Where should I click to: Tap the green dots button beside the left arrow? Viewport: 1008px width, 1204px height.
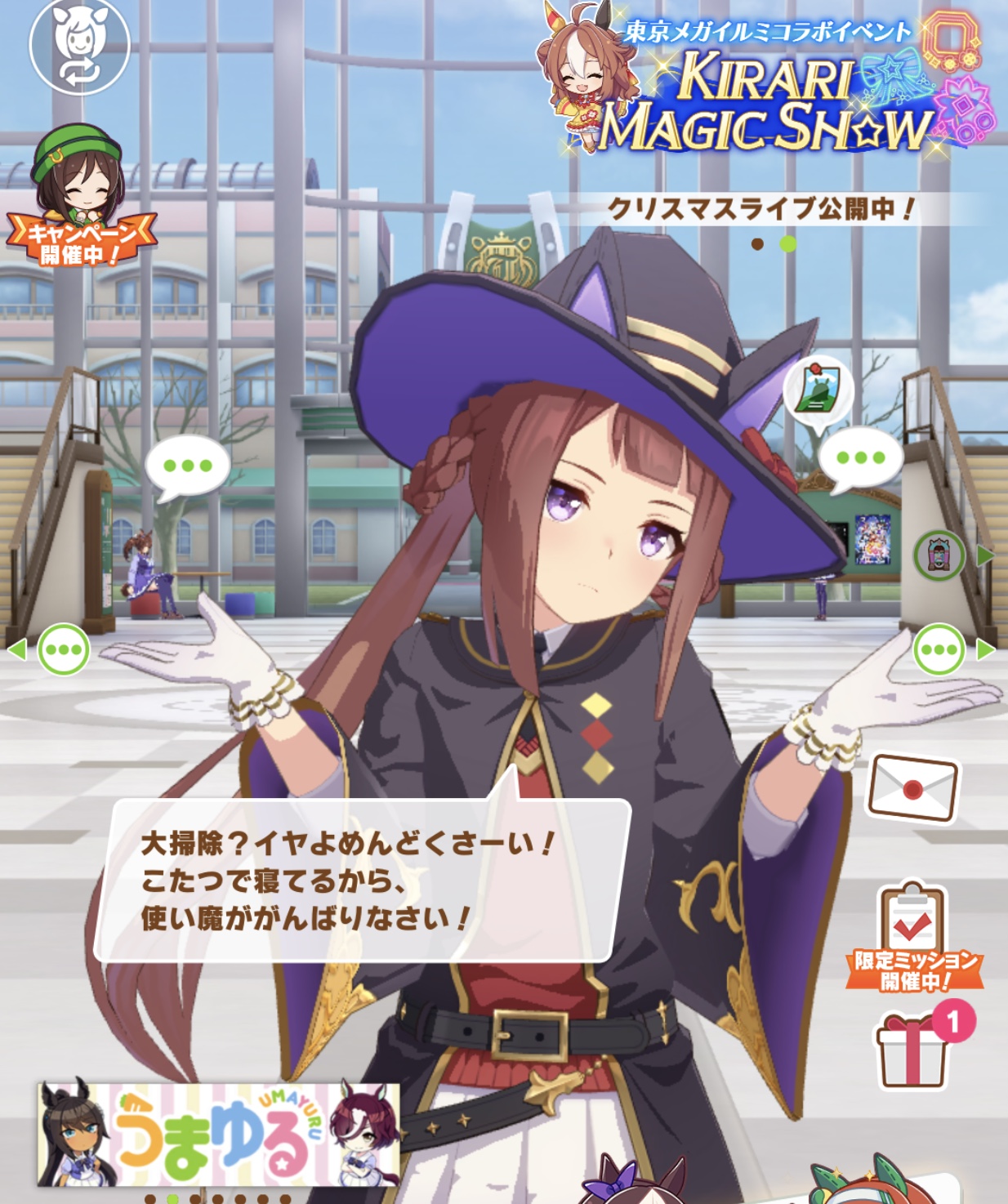[64, 650]
